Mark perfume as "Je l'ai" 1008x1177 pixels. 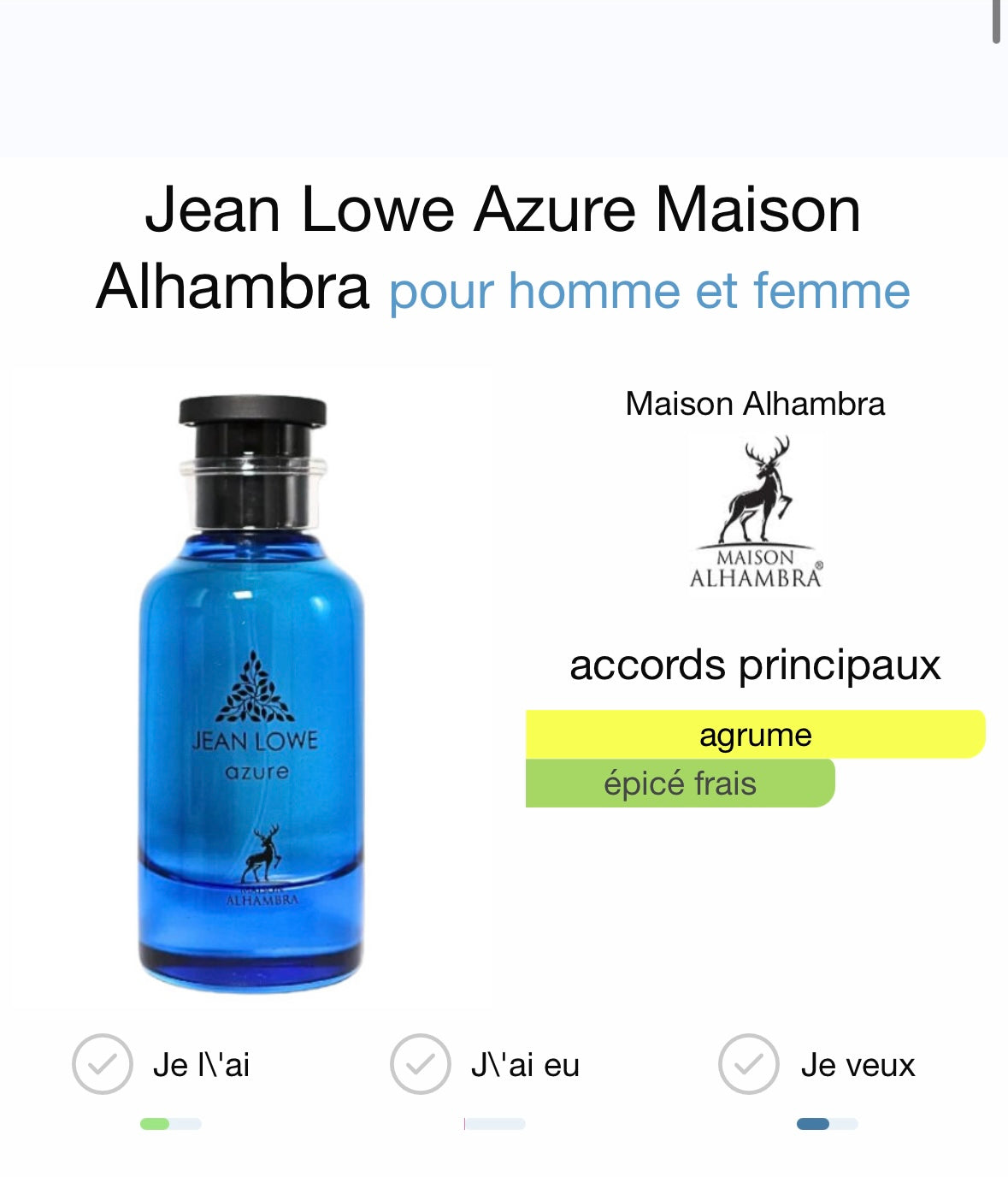pos(103,1064)
